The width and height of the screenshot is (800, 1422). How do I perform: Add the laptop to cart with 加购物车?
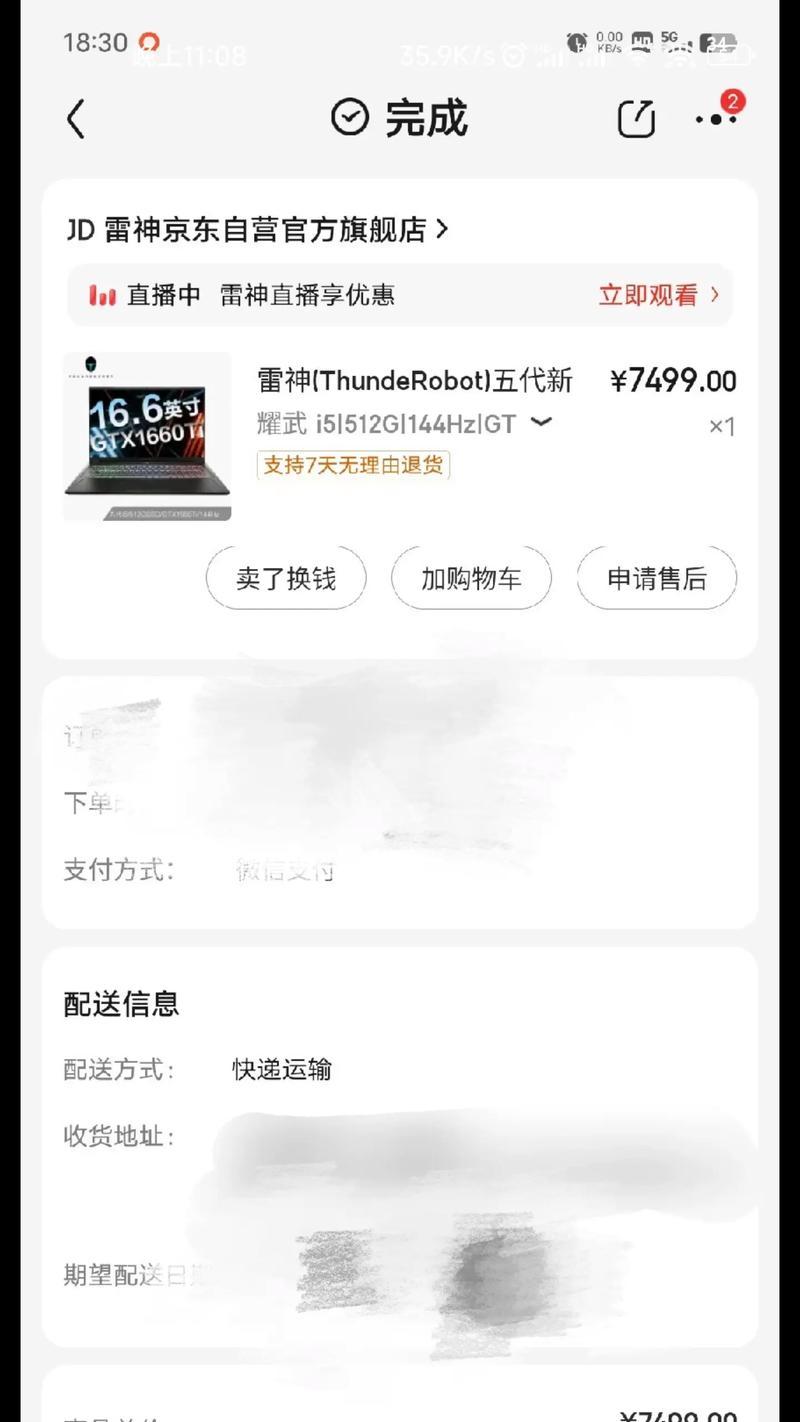[471, 578]
